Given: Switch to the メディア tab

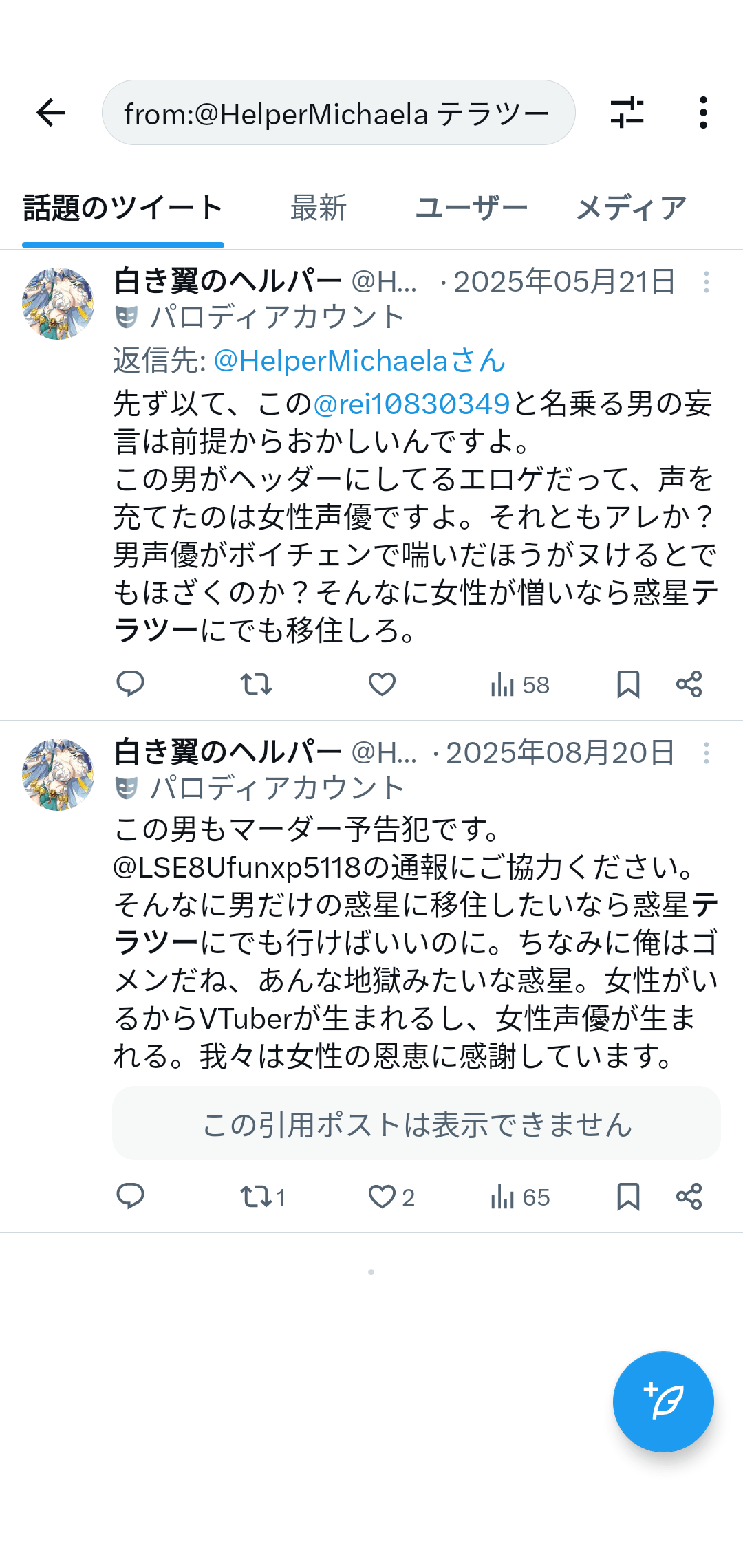Looking at the screenshot, I should click(x=631, y=208).
